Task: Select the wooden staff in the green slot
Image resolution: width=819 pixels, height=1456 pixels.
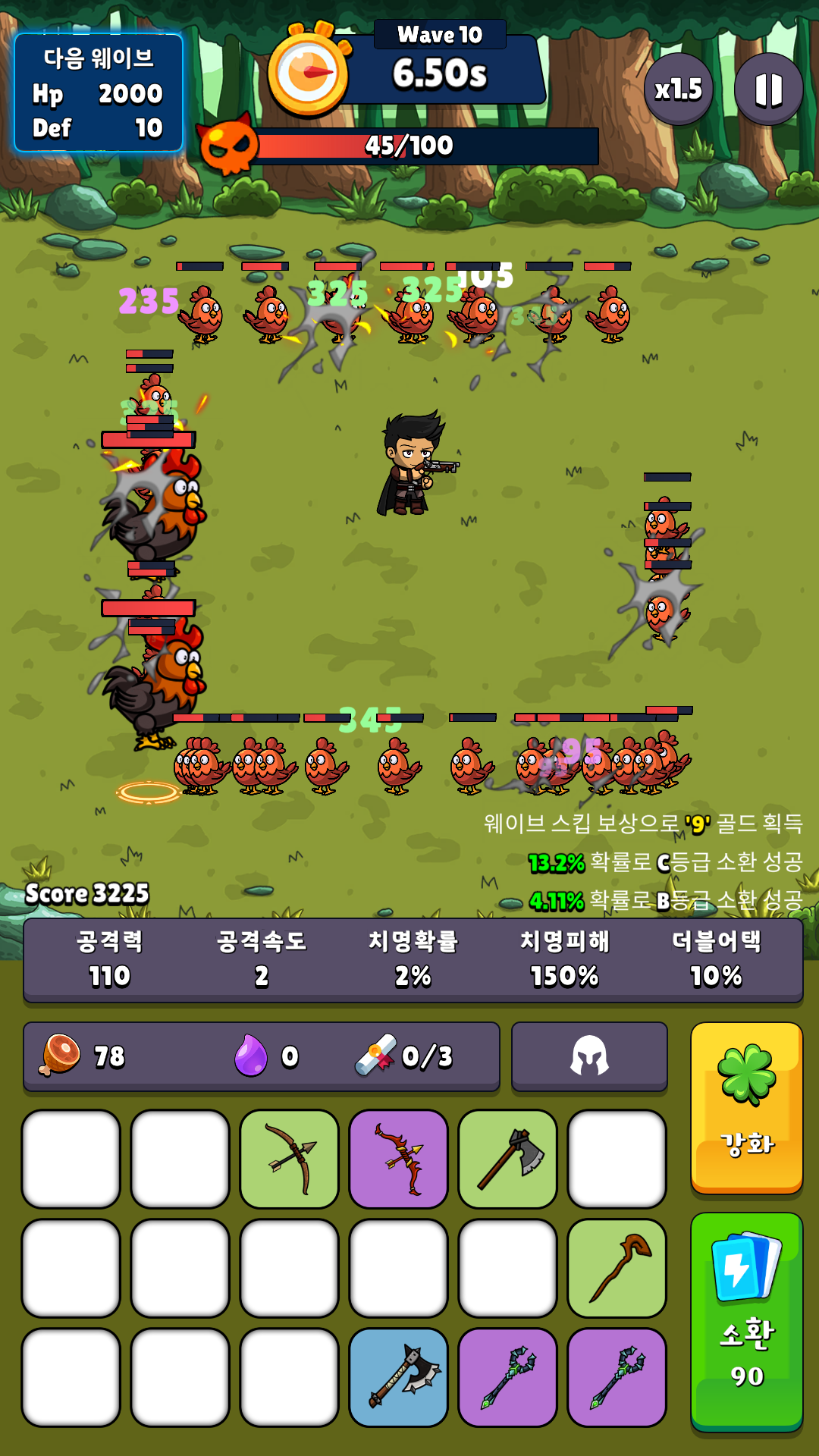Action: pyautogui.click(x=617, y=1268)
